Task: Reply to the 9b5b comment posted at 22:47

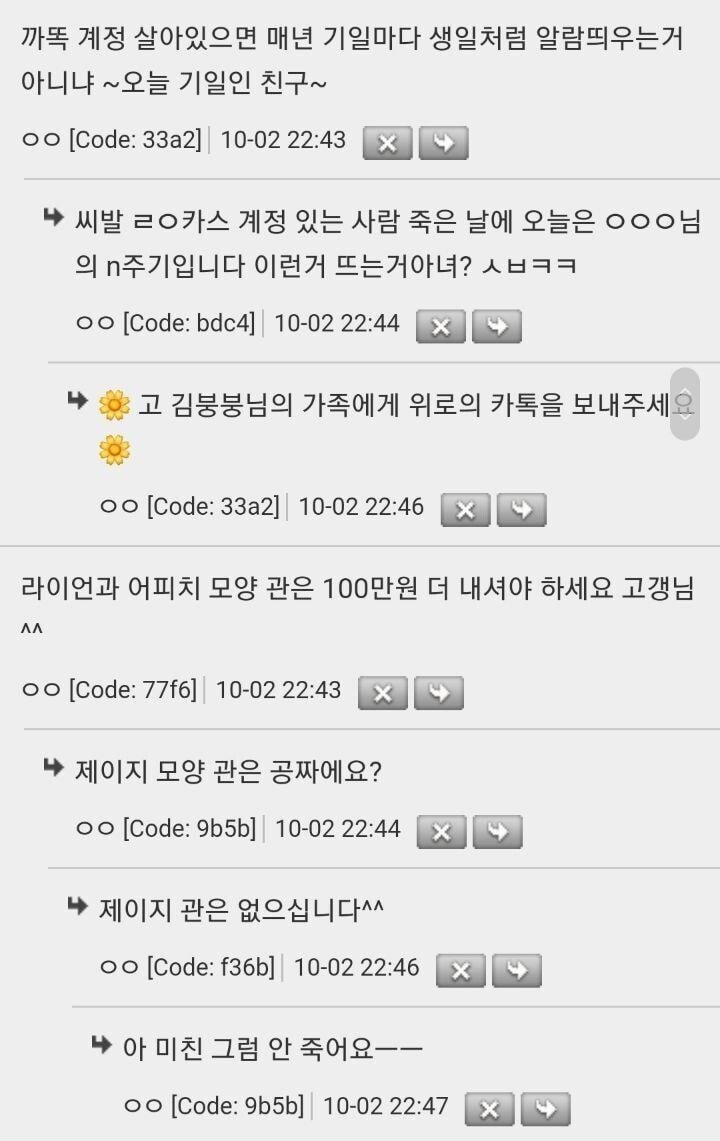Action: point(545,1109)
